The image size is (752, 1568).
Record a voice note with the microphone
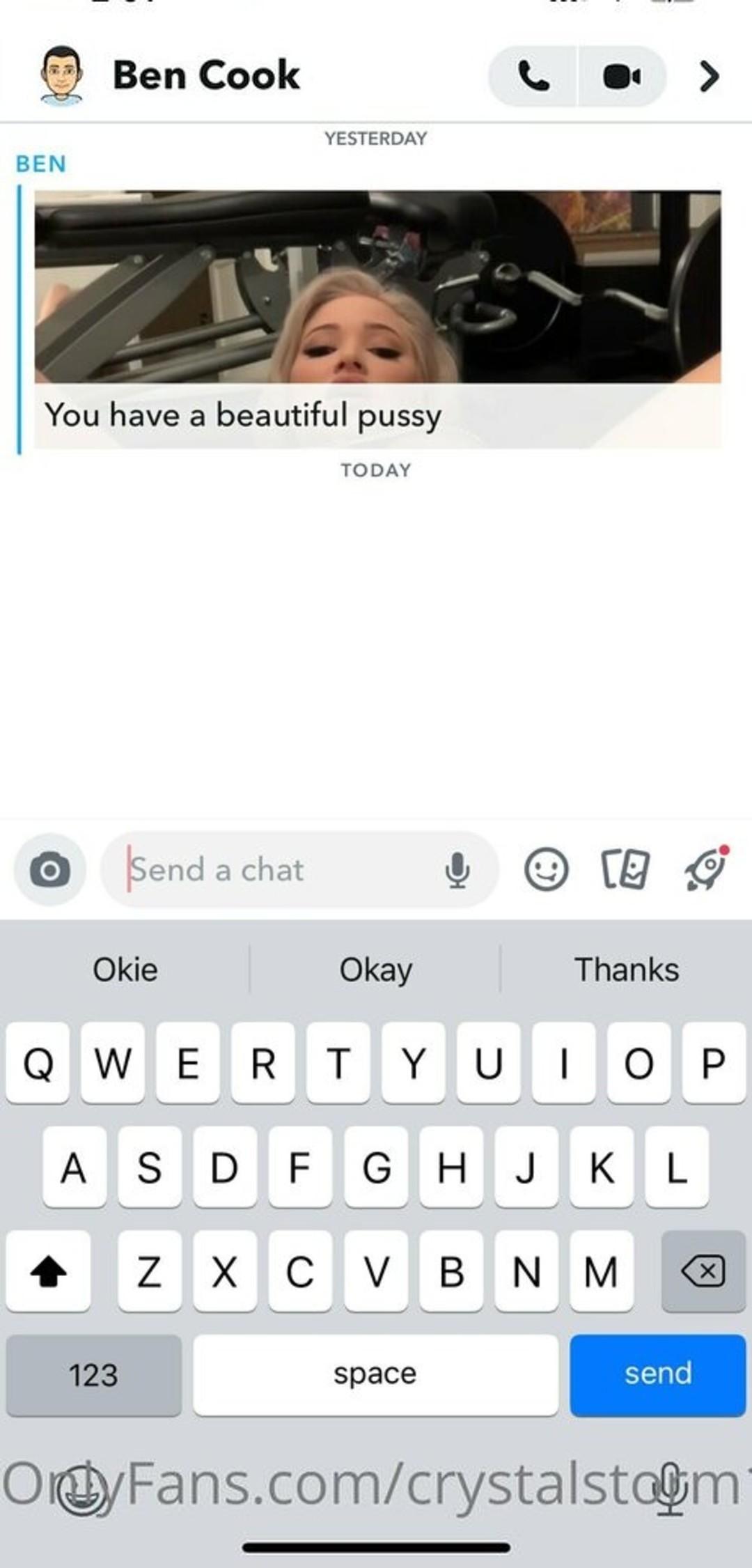pos(457,870)
